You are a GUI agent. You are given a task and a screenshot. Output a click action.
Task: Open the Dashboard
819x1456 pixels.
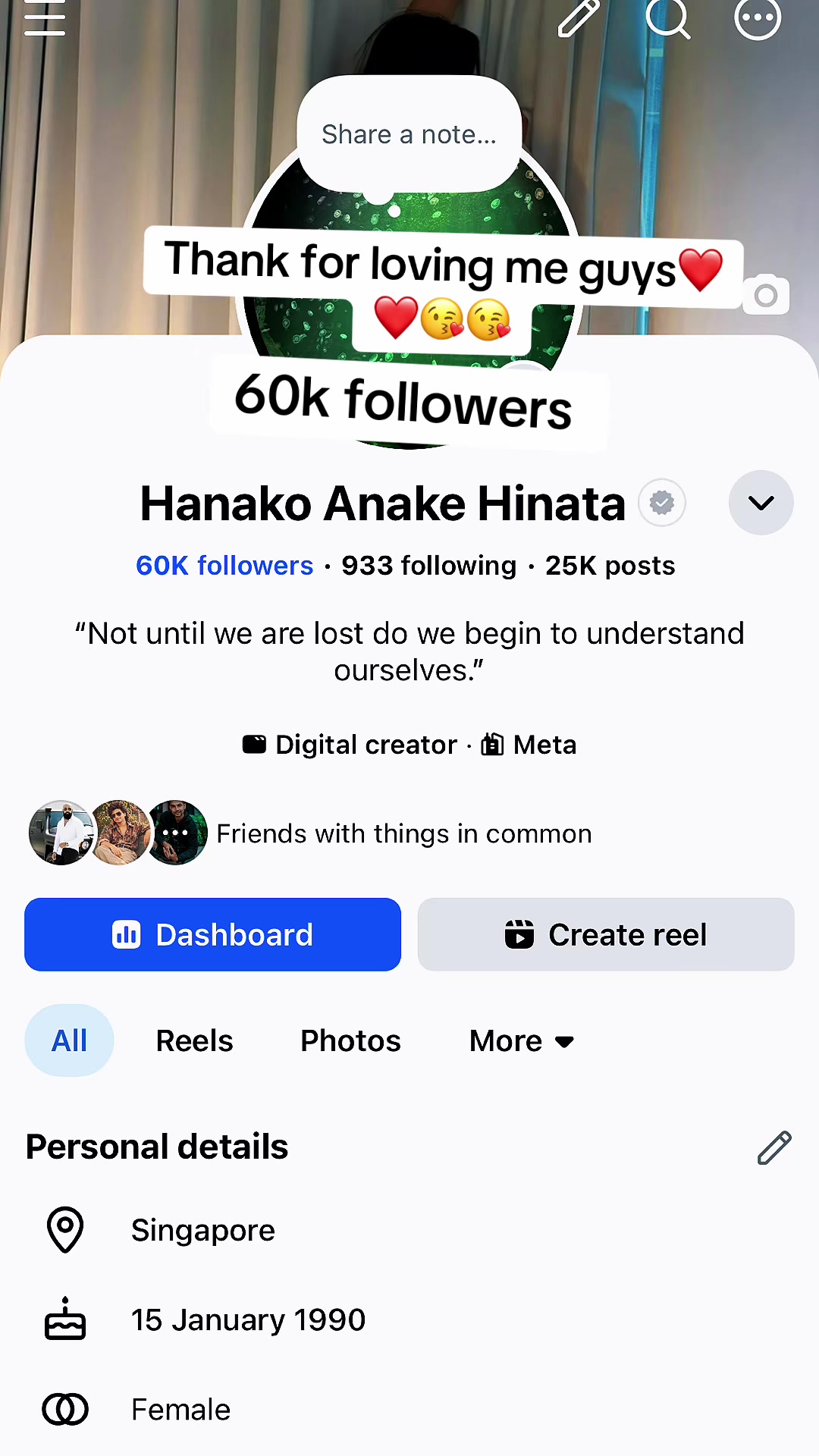212,934
